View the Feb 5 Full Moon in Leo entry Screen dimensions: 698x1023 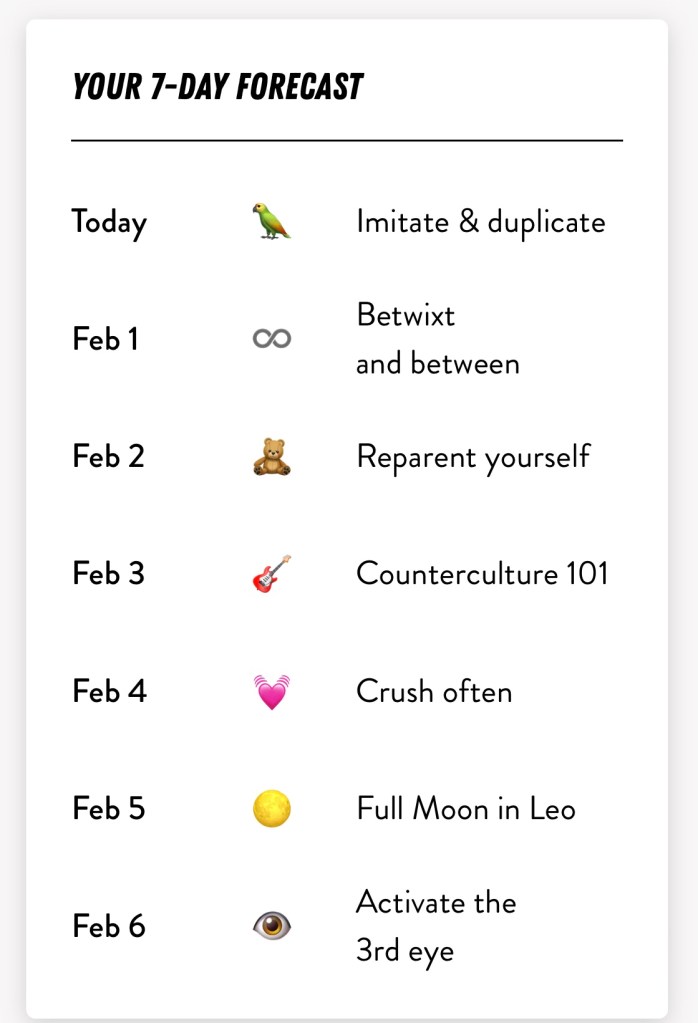point(465,808)
